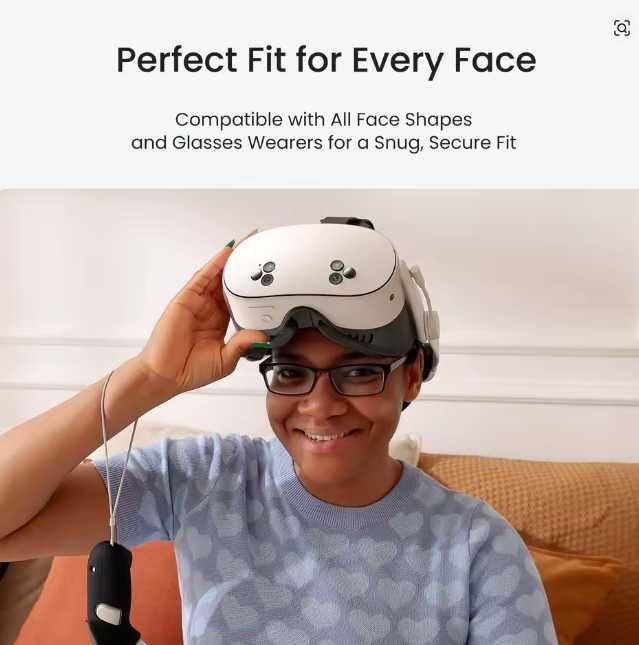The image size is (639, 645).
Task: Open visual image search icon
Action: pyautogui.click(x=621, y=28)
